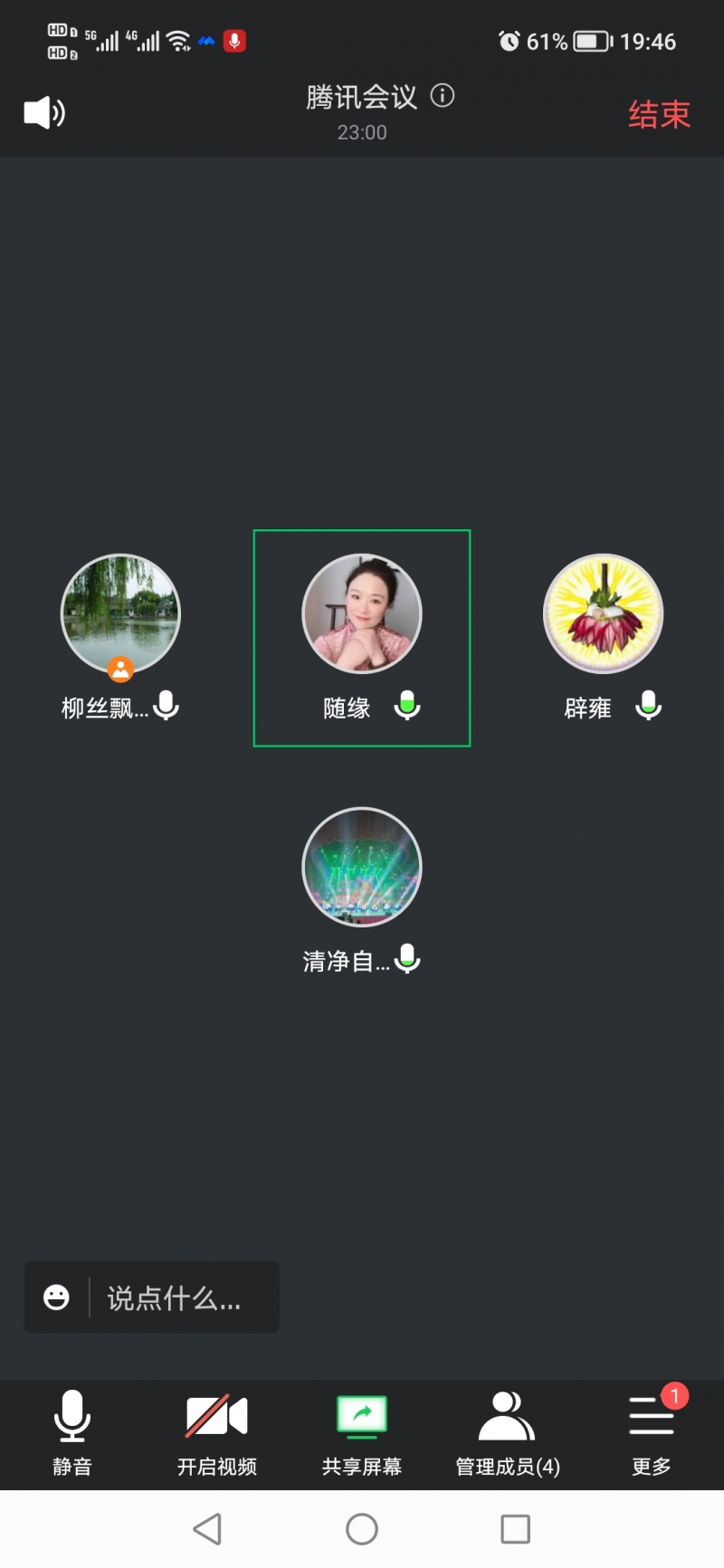The width and height of the screenshot is (724, 1568).
Task: Select participant 清净自's avatar
Action: [x=362, y=866]
